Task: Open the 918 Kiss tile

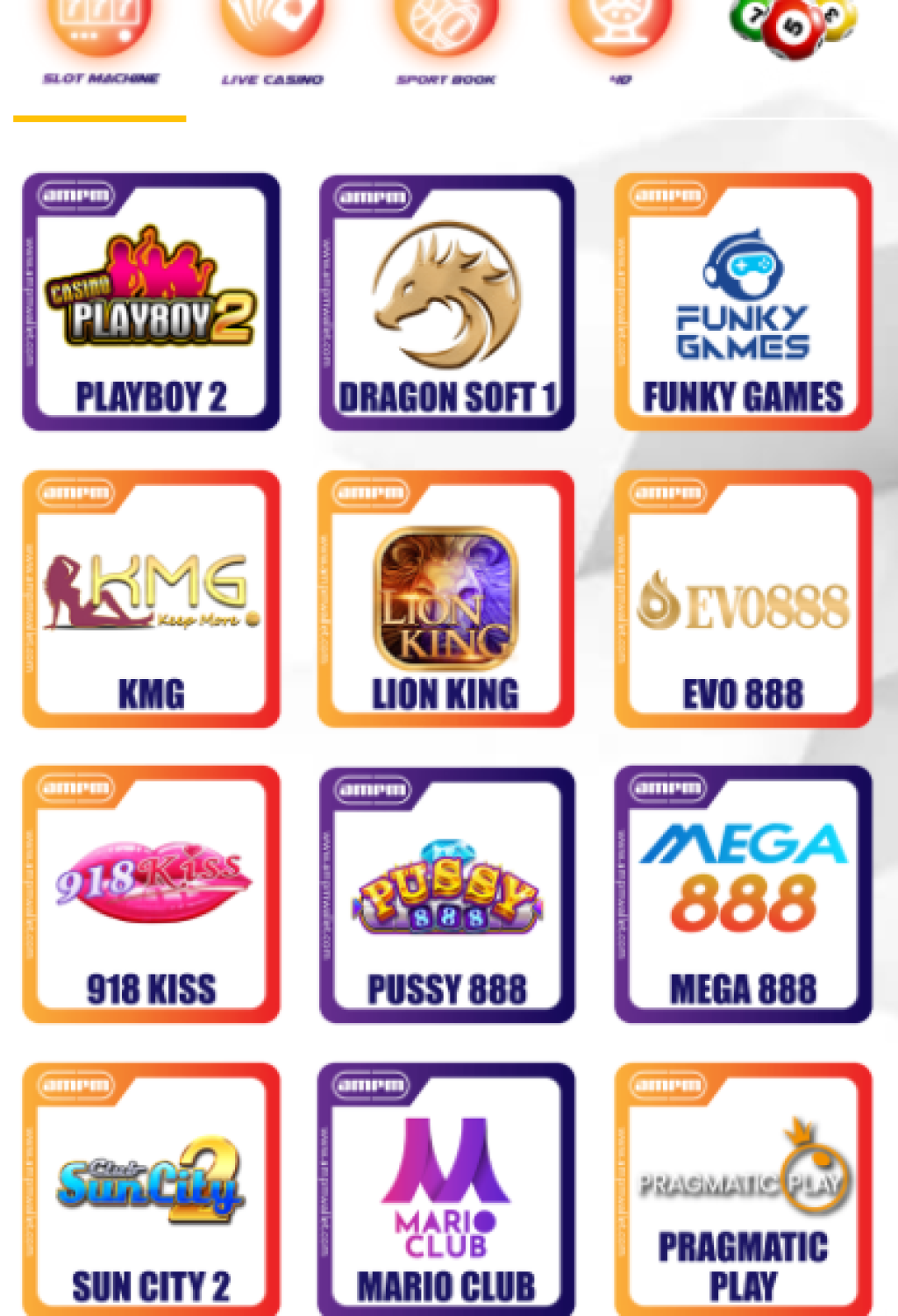Action: point(151,895)
